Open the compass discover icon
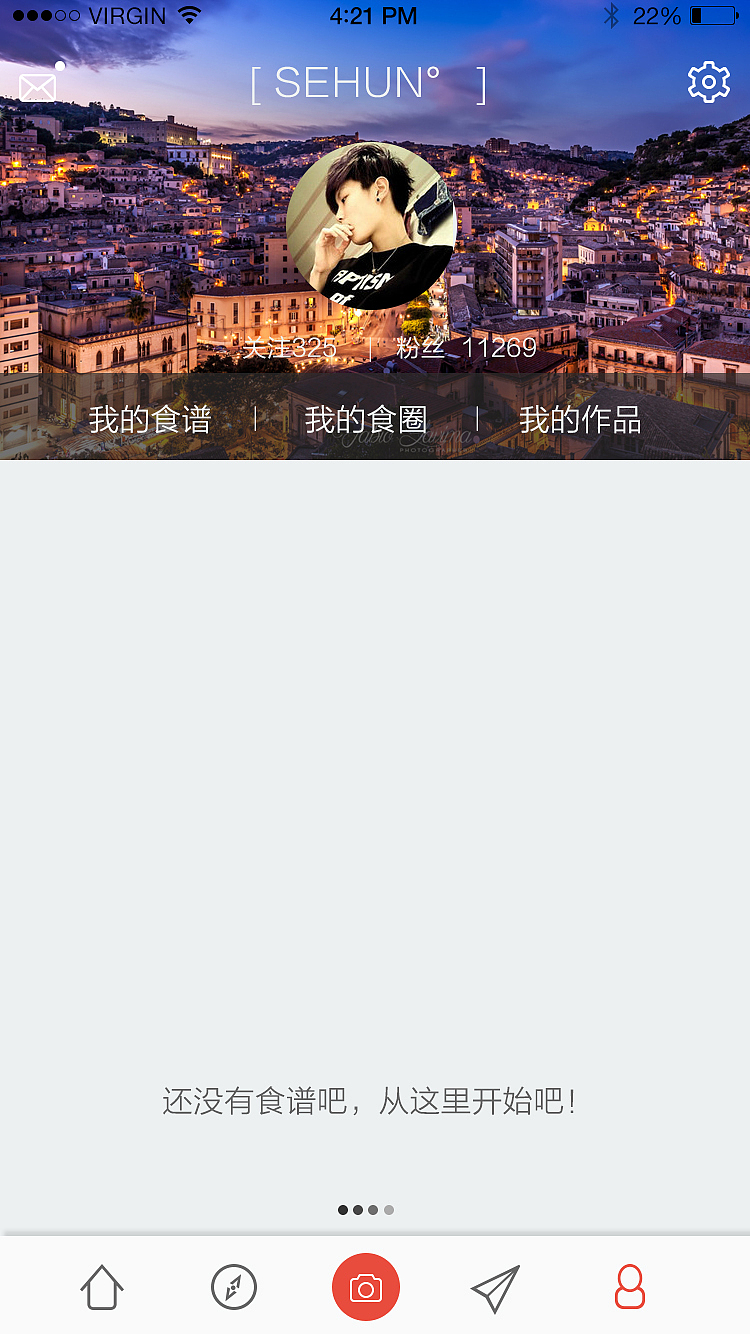This screenshot has height=1334, width=750. coord(233,1288)
